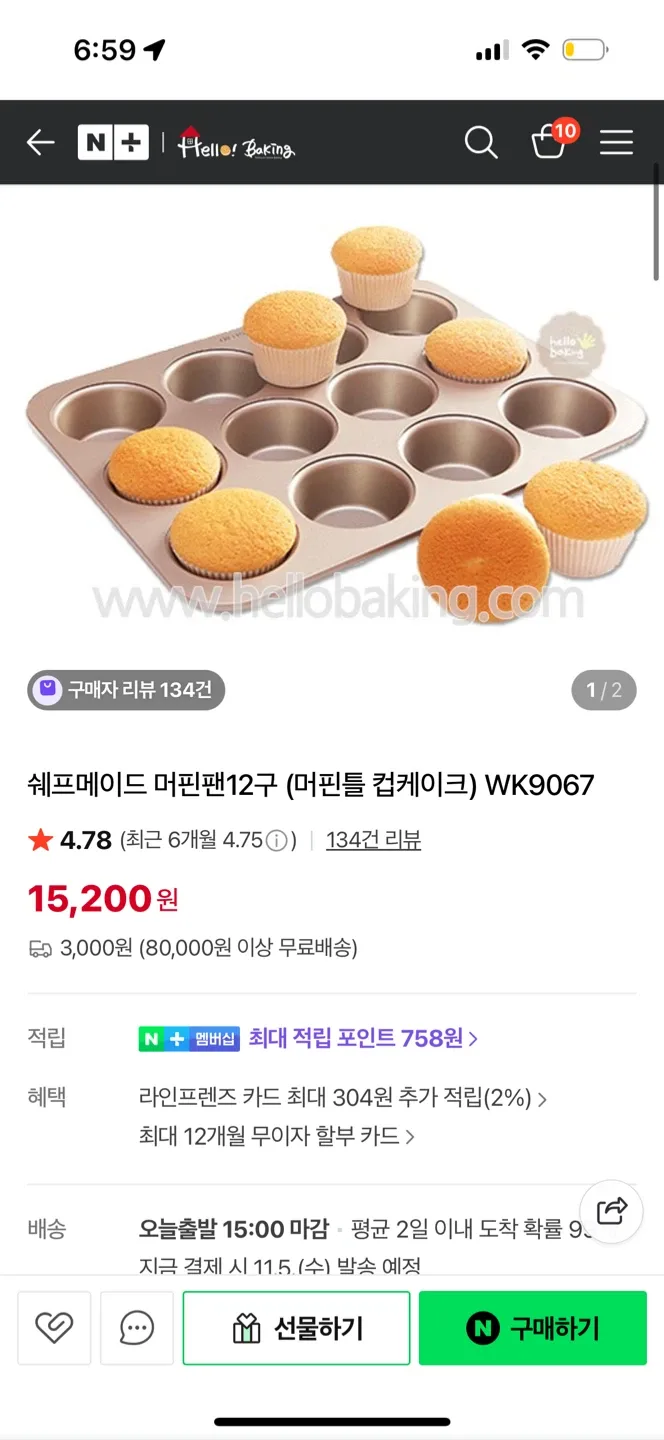The image size is (664, 1440).
Task: Open the shopping cart with 10 items
Action: click(x=551, y=142)
